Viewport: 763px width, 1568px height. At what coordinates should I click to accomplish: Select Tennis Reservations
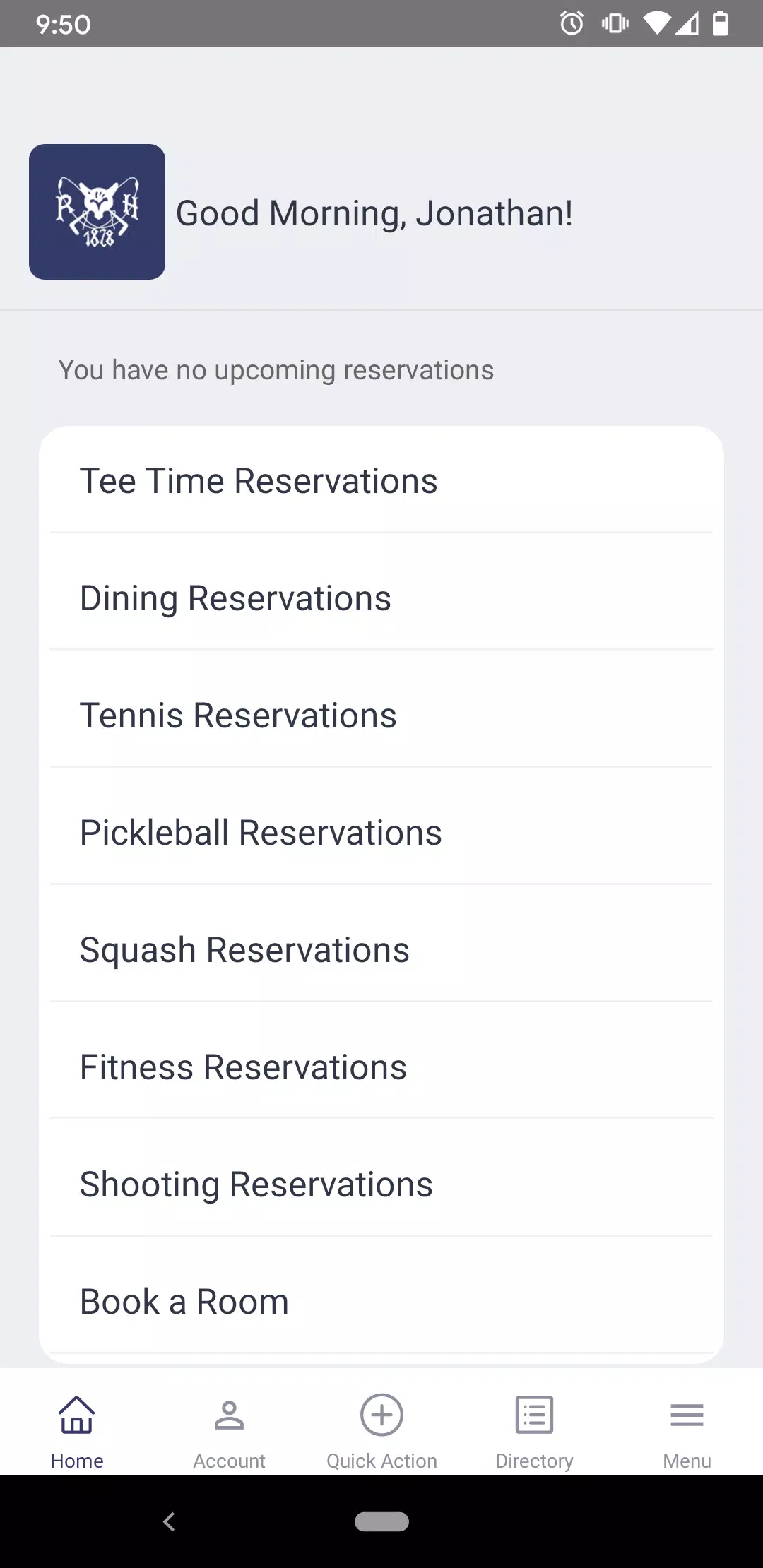point(381,715)
